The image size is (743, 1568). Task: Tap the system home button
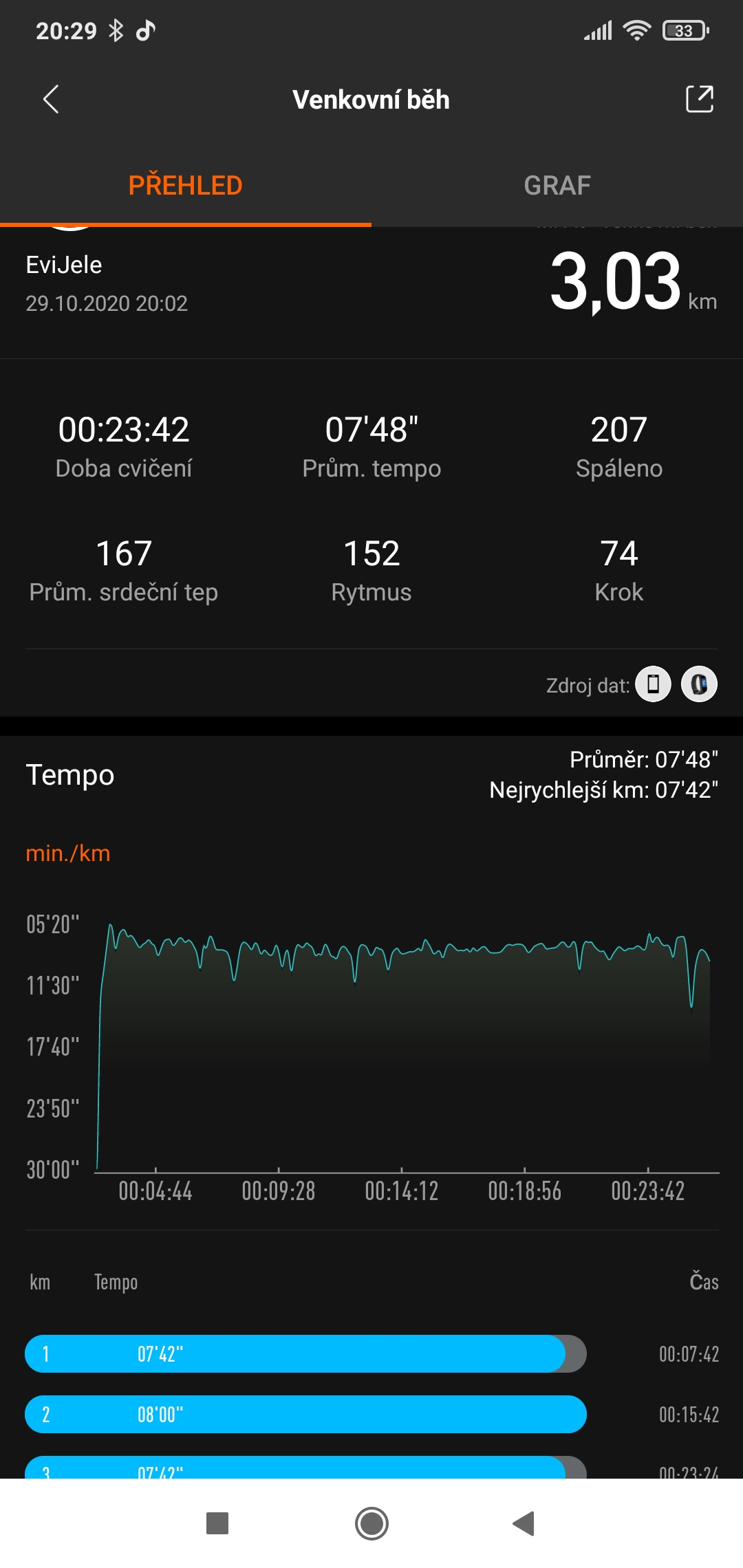pyautogui.click(x=371, y=1523)
